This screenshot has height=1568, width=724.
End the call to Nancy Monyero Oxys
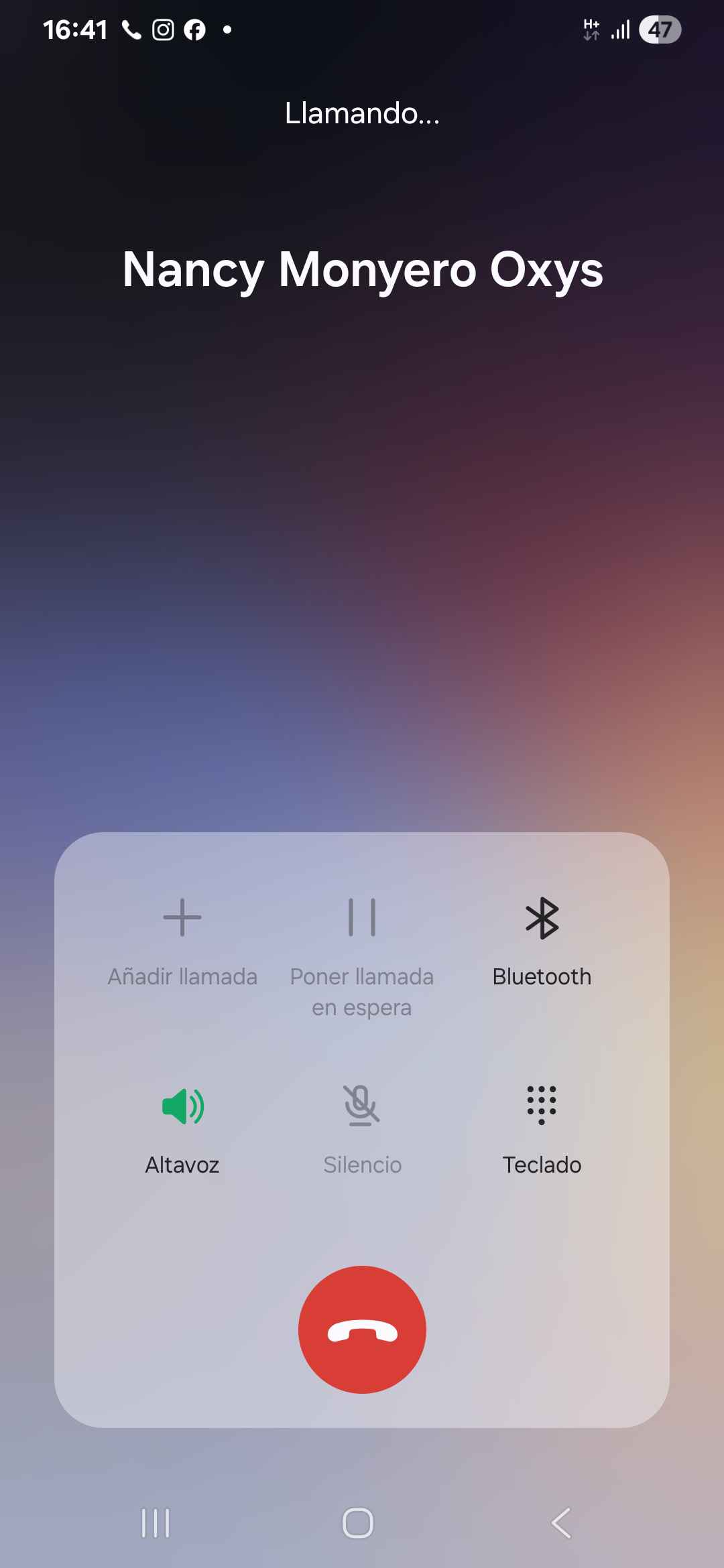tap(362, 1329)
